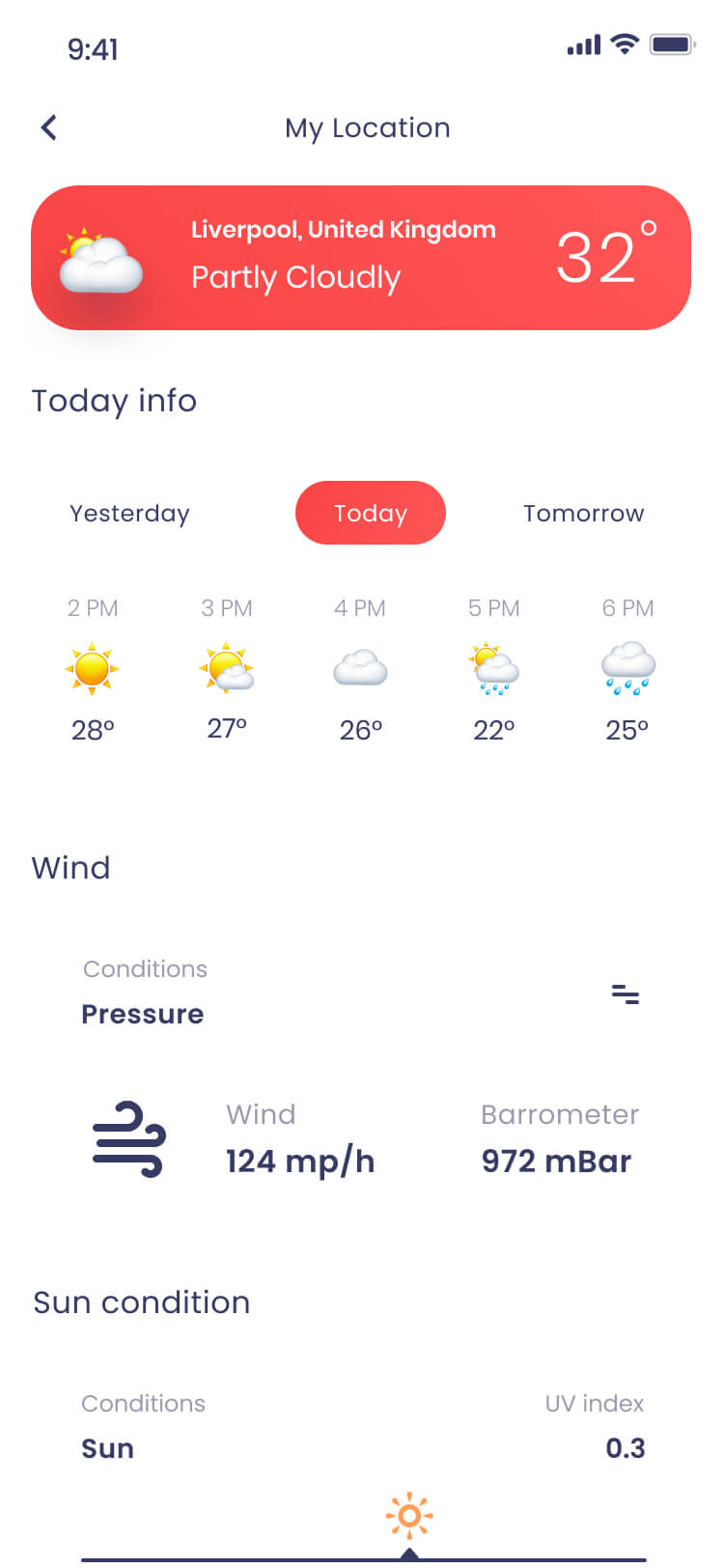Go back using the back arrow
Viewport: 724px width, 1568px height.
[x=49, y=126]
